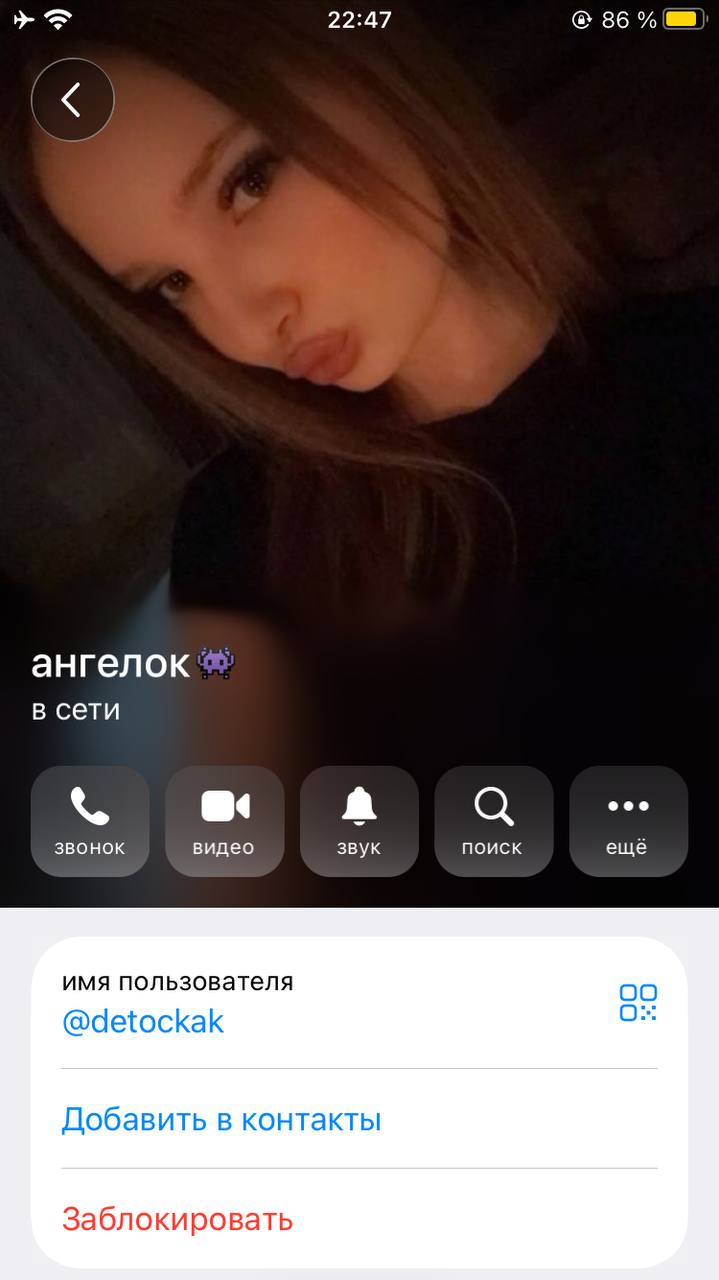The height and width of the screenshot is (1280, 719).
Task: Select Добавить в контакты
Action: click(221, 1119)
